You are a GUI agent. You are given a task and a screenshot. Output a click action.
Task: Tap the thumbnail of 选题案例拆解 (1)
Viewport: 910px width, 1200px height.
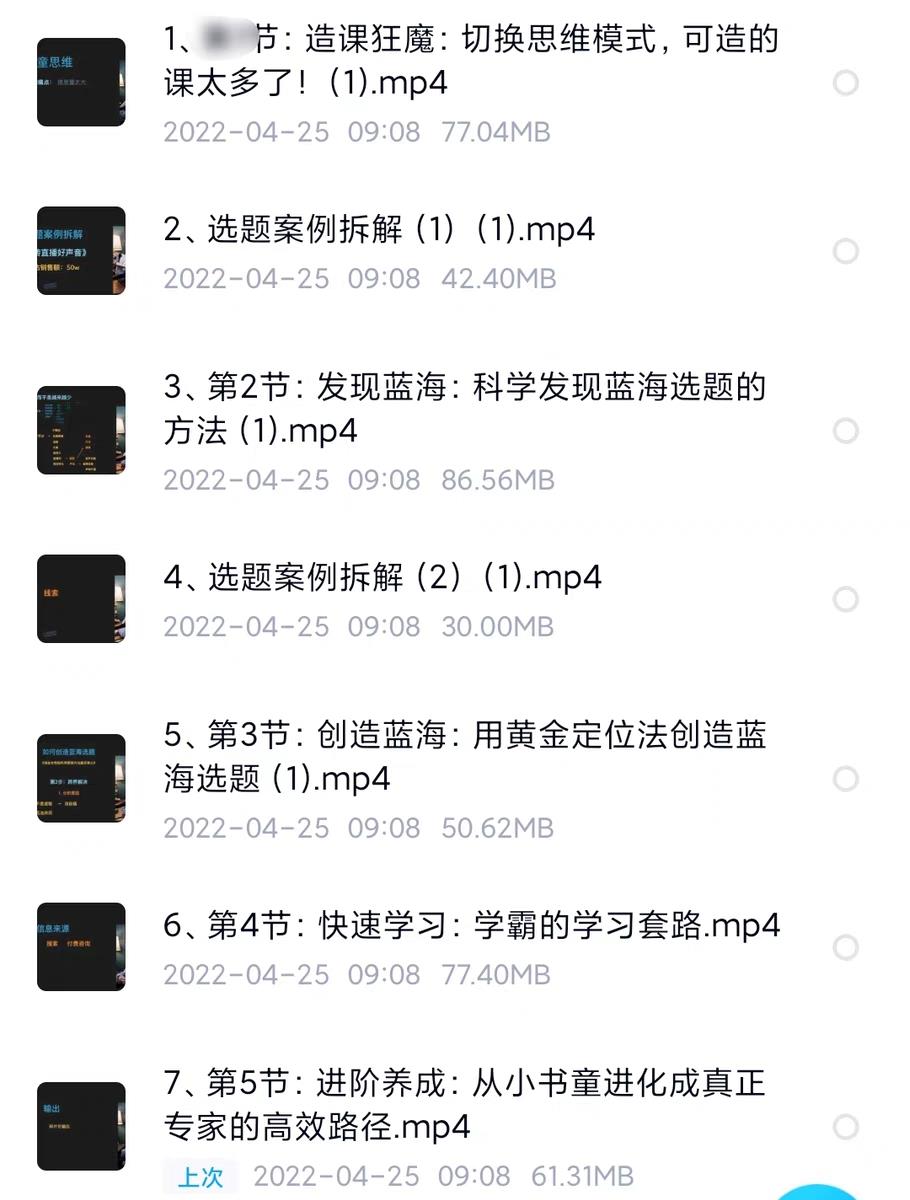click(x=80, y=251)
